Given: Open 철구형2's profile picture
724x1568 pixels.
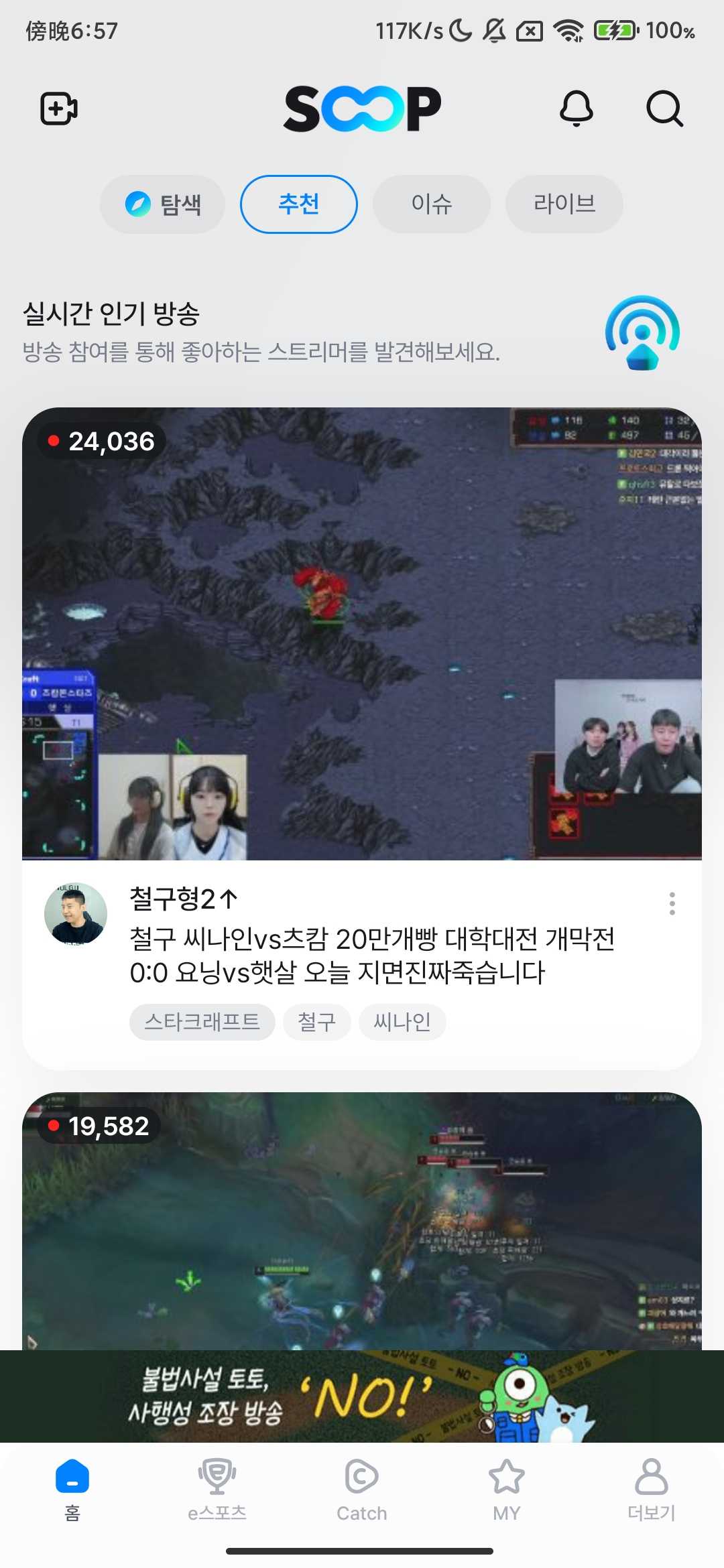Looking at the screenshot, I should pos(76,913).
